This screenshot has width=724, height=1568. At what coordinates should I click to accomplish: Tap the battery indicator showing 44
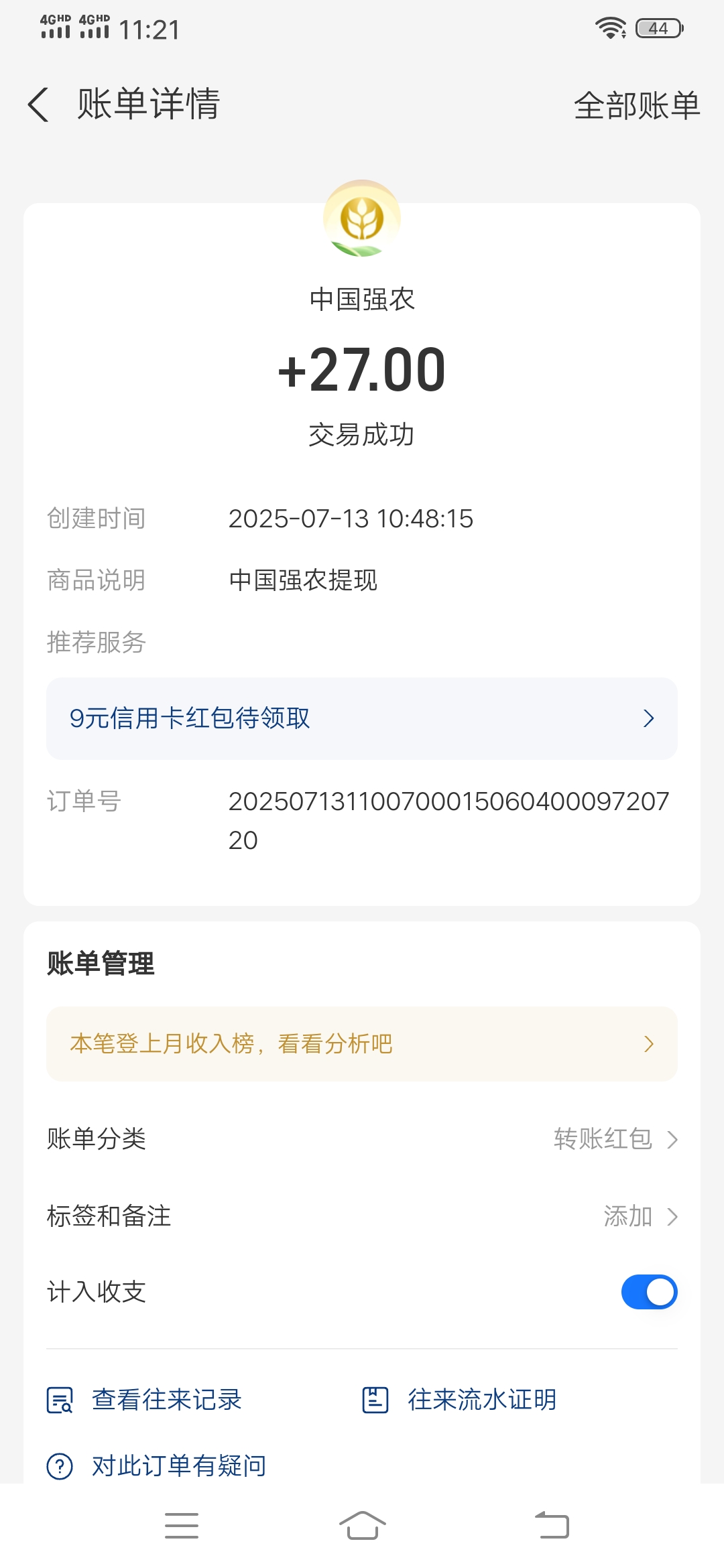[658, 28]
